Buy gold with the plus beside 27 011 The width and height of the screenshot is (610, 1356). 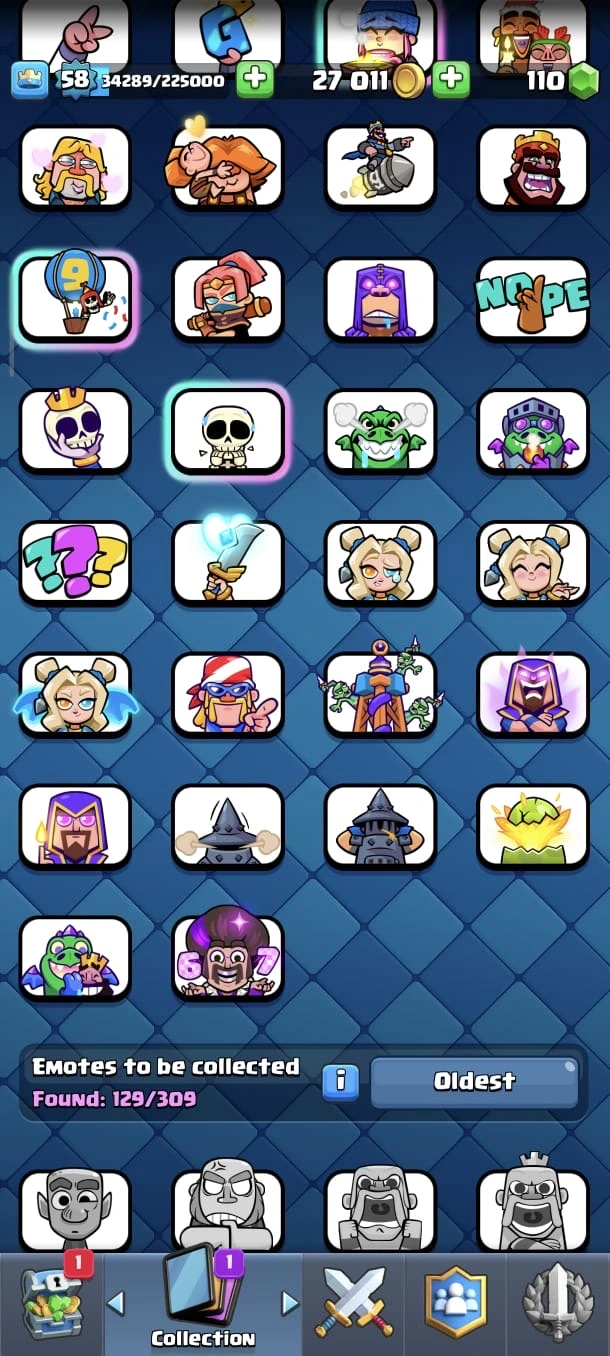(x=451, y=80)
